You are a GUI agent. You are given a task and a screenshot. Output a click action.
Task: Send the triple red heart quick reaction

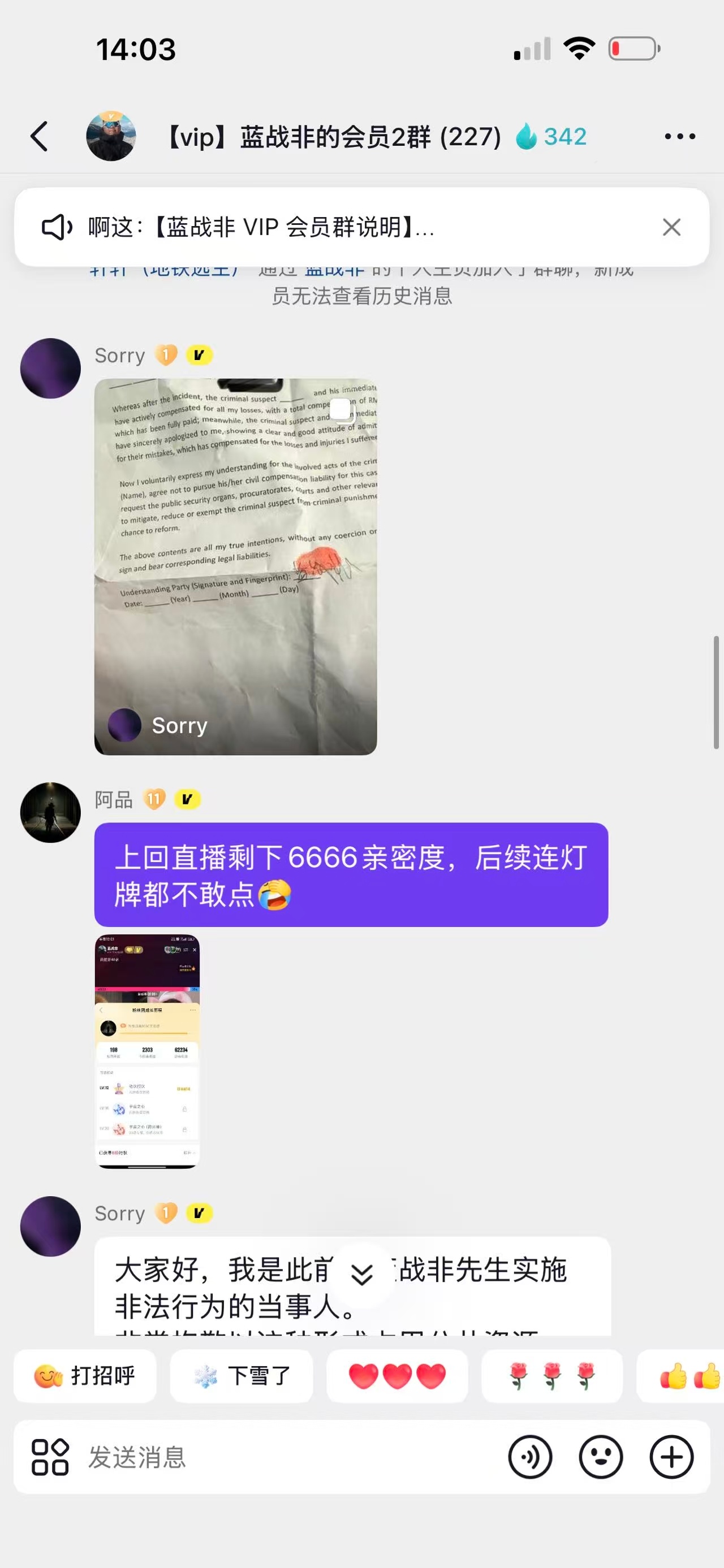(x=397, y=1376)
